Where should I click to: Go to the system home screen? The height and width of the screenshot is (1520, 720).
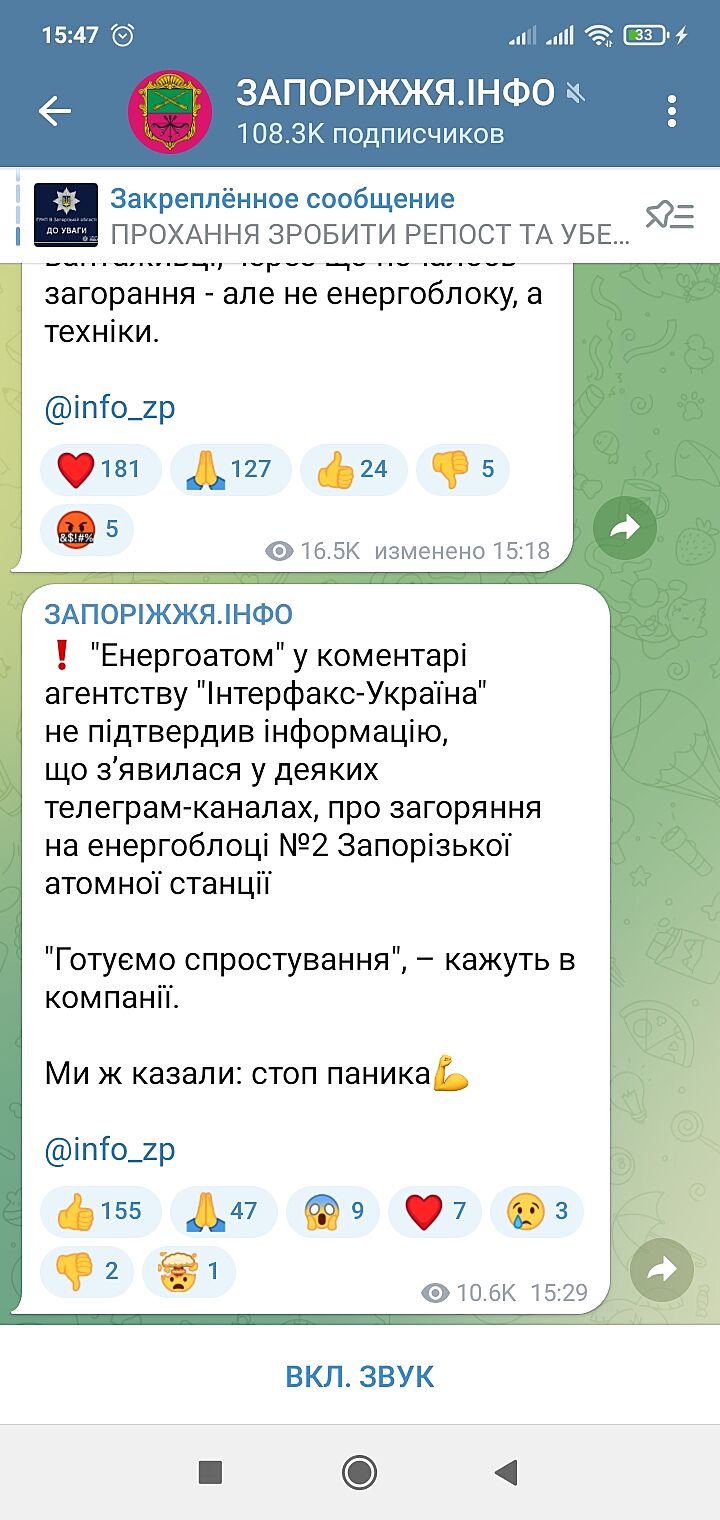pos(359,1471)
